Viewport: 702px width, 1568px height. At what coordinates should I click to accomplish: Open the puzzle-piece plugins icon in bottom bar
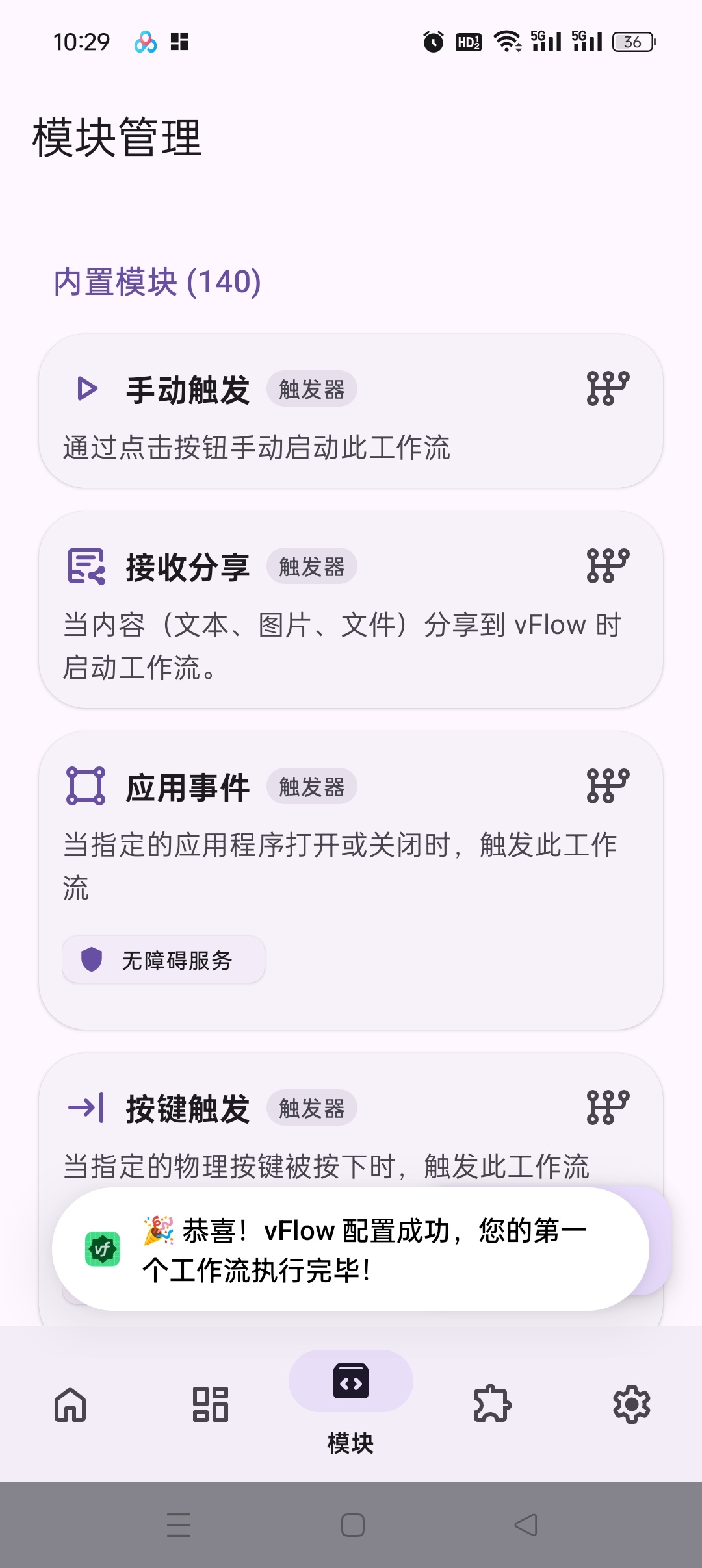pos(491,1403)
